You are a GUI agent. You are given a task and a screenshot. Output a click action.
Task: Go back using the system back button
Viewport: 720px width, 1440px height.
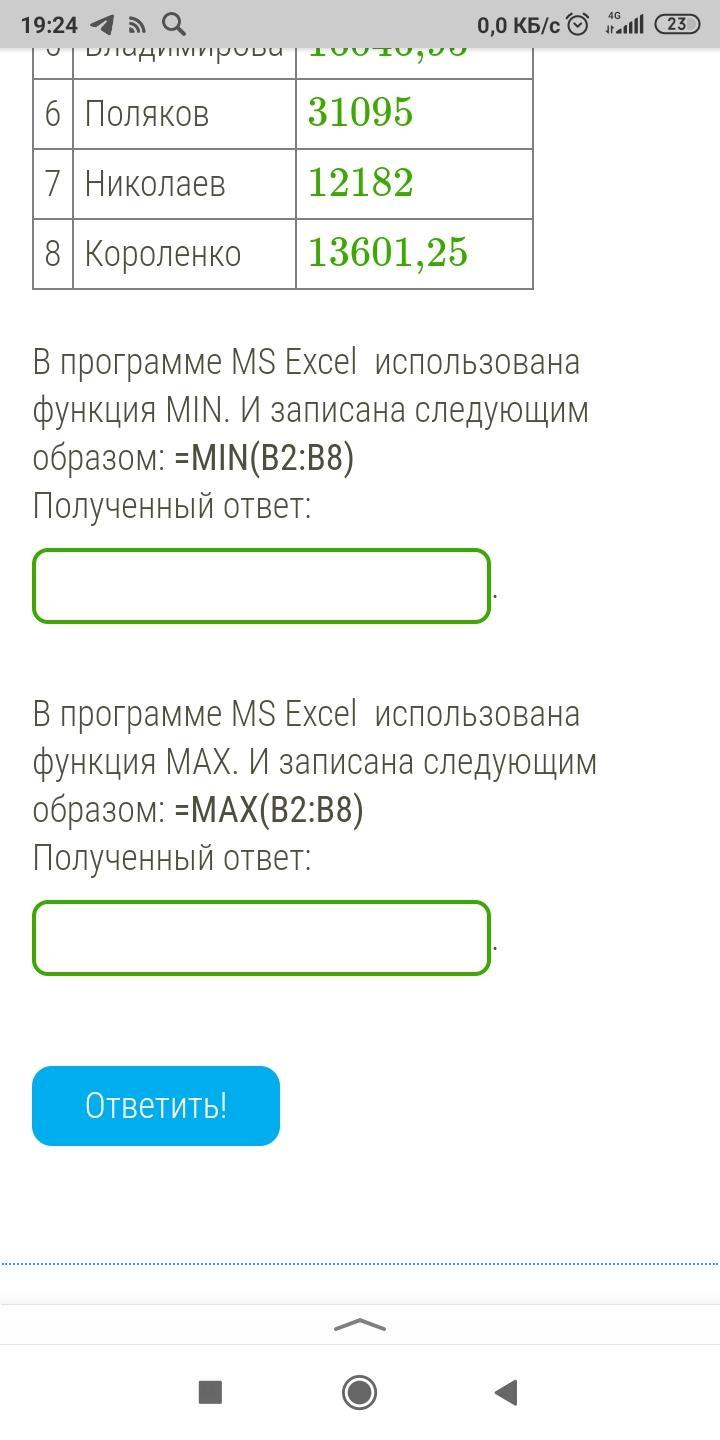[506, 1392]
